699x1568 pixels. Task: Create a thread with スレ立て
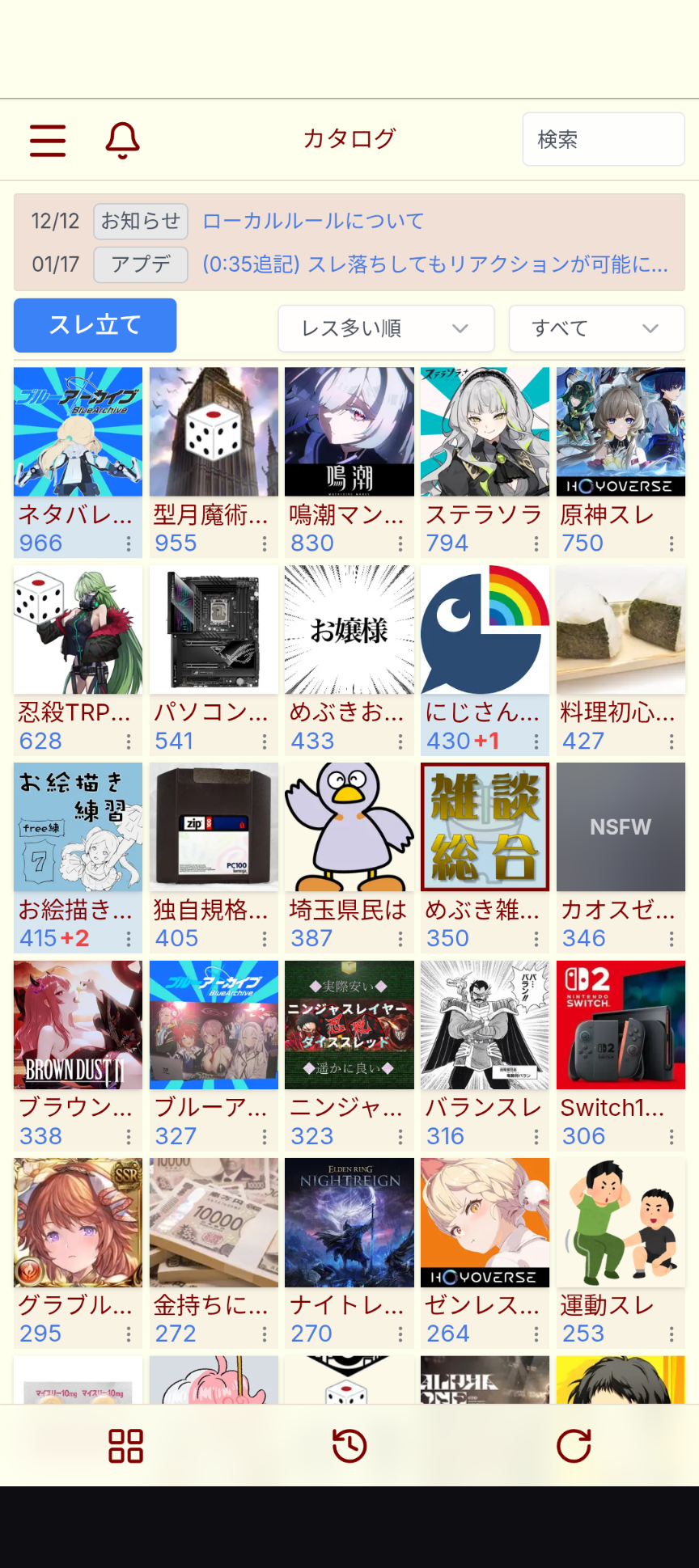(95, 325)
